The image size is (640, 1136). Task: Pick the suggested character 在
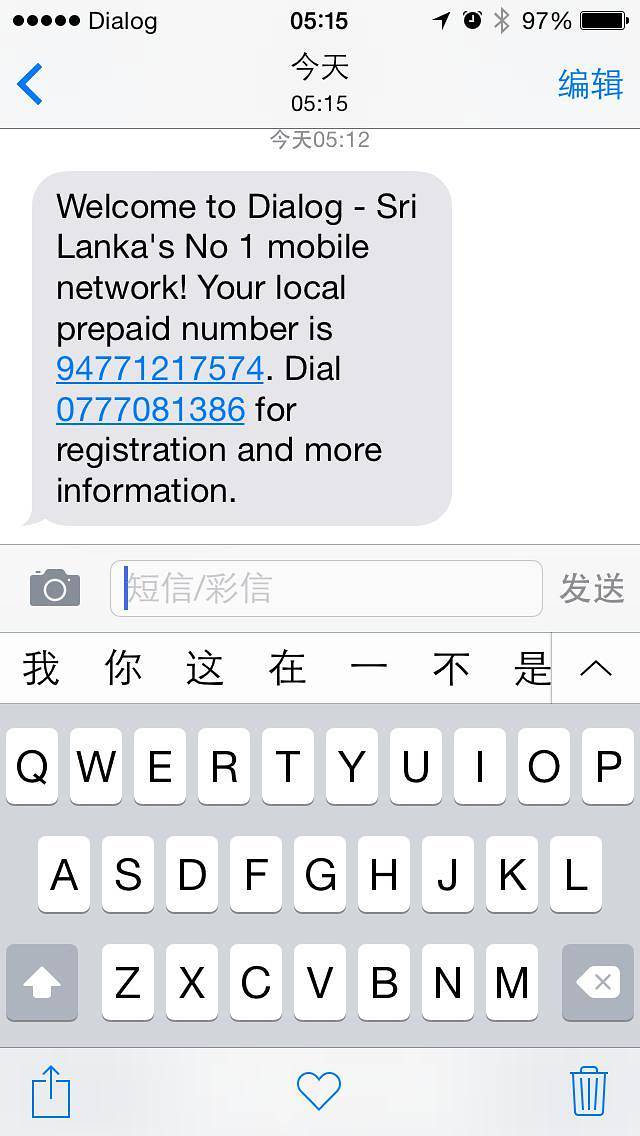[287, 668]
